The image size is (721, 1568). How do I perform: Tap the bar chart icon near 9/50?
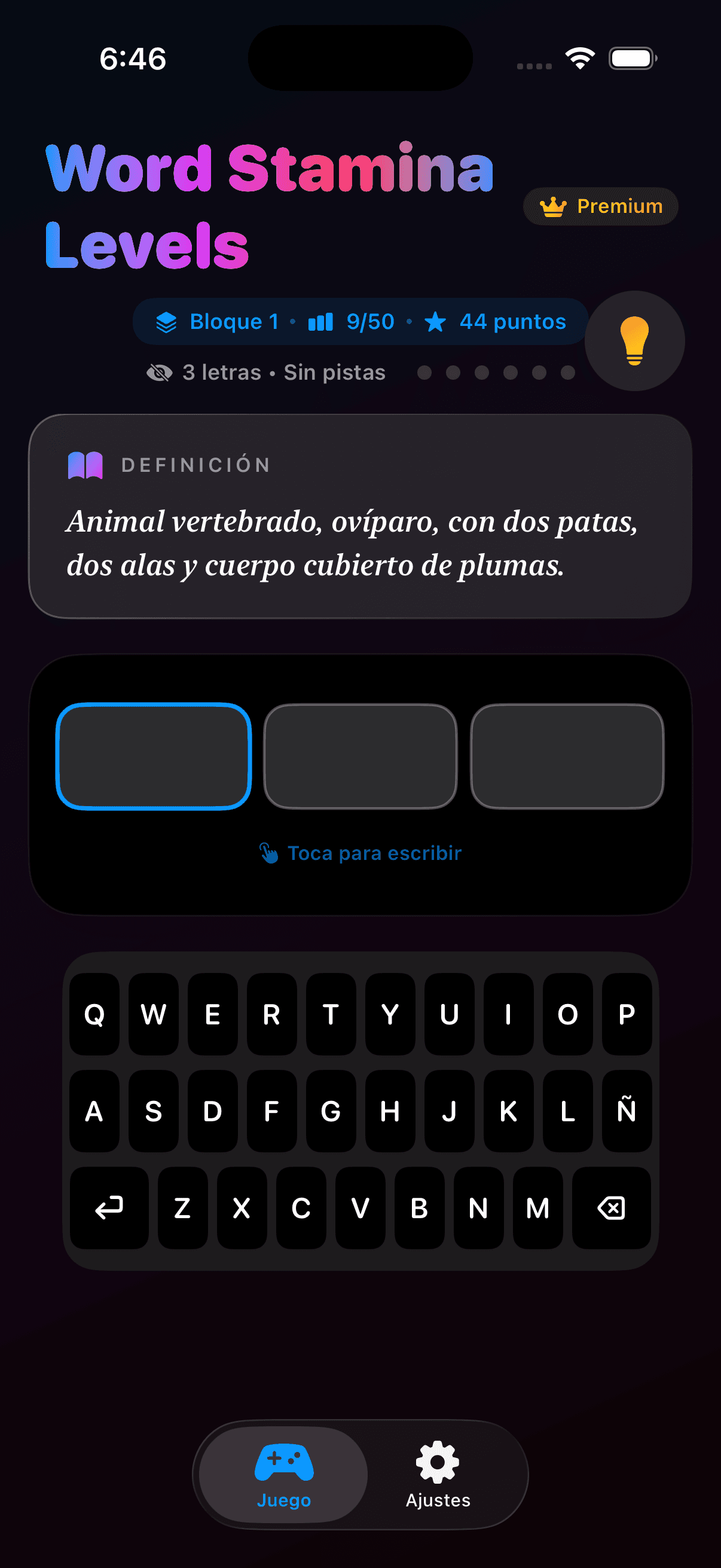(x=320, y=321)
